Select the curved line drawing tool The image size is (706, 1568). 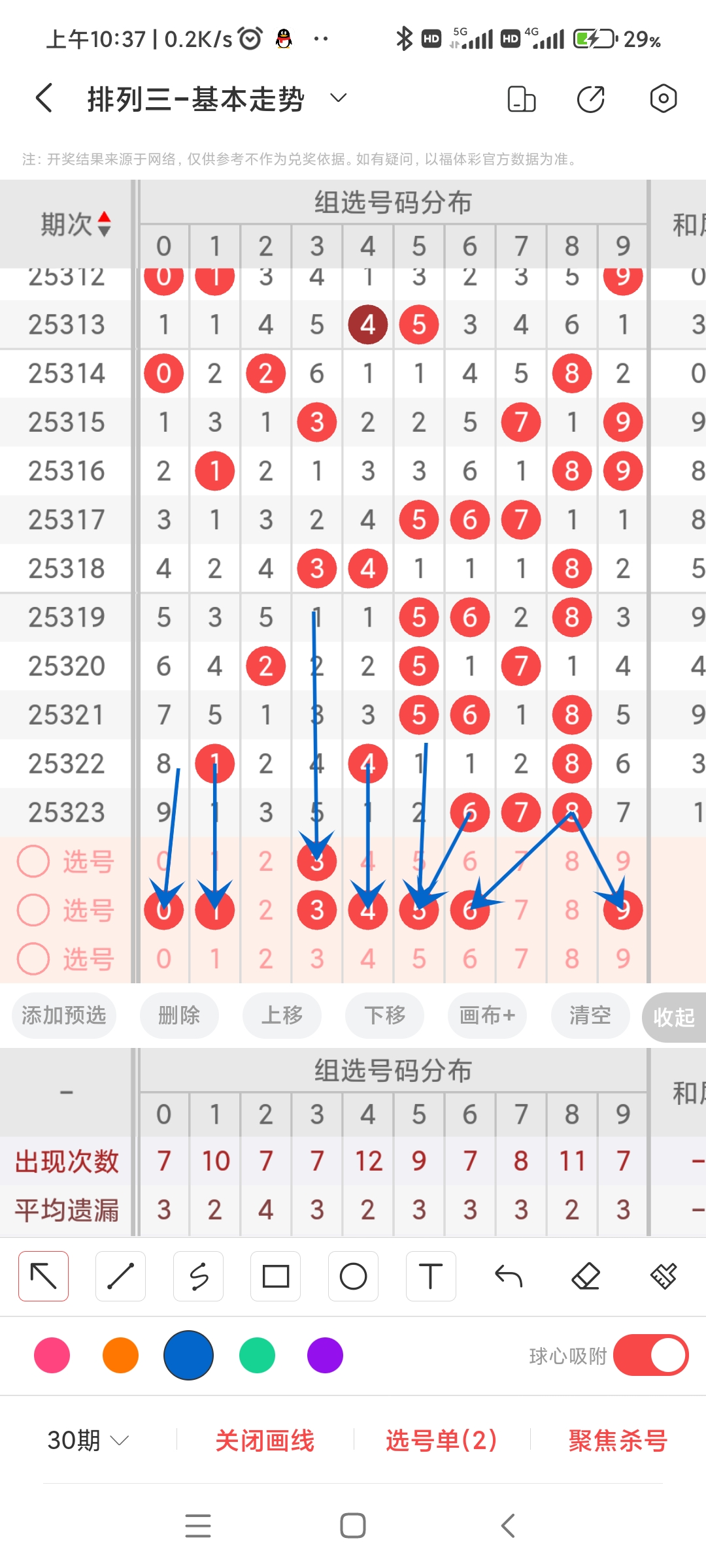point(198,1275)
